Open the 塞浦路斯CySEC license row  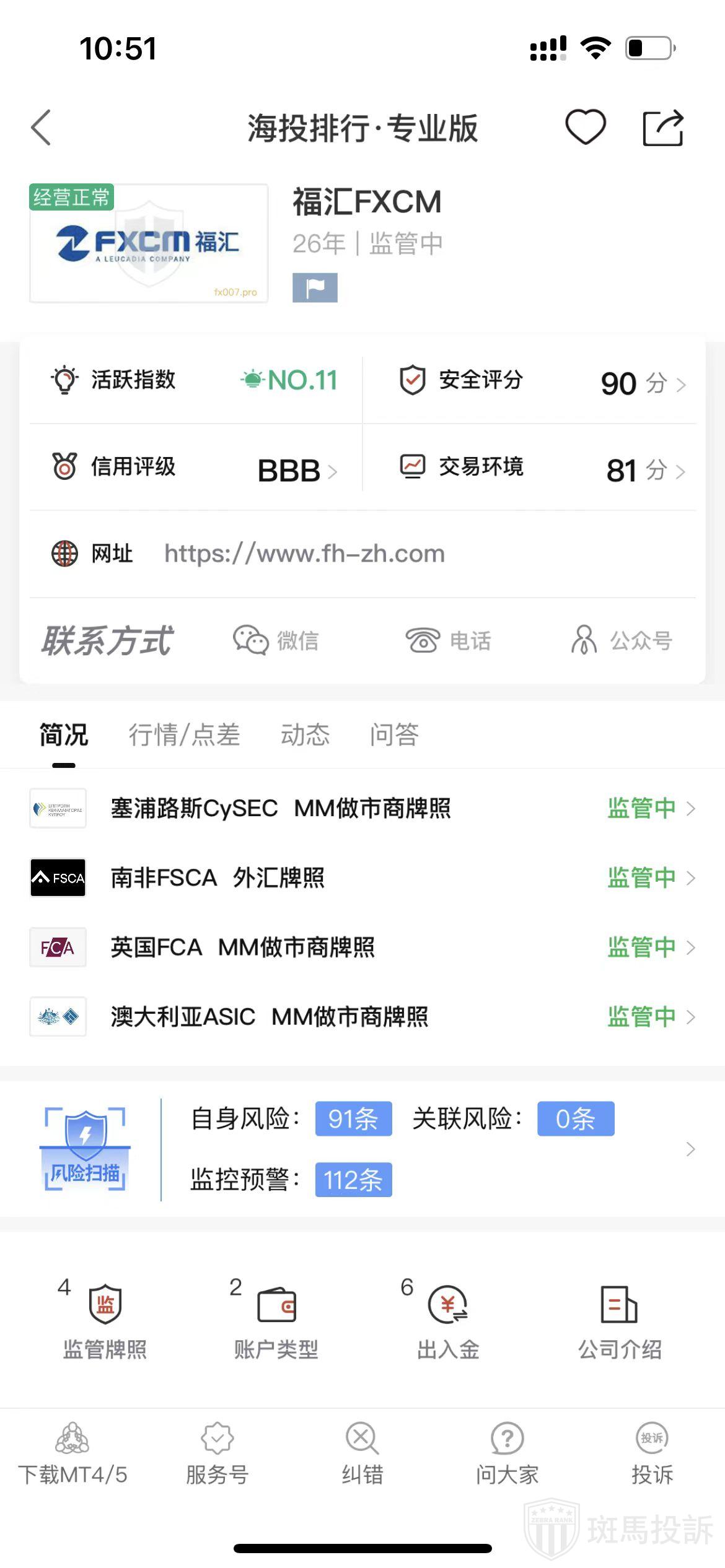tap(362, 808)
